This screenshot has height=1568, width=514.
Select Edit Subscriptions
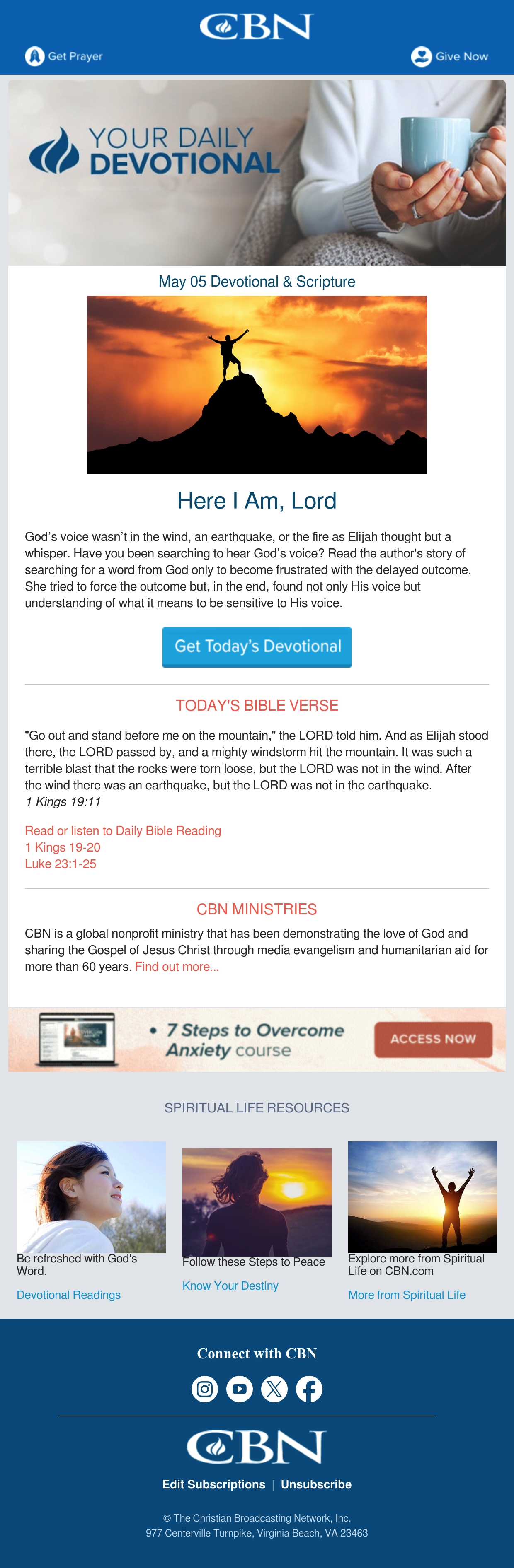pyautogui.click(x=214, y=1484)
